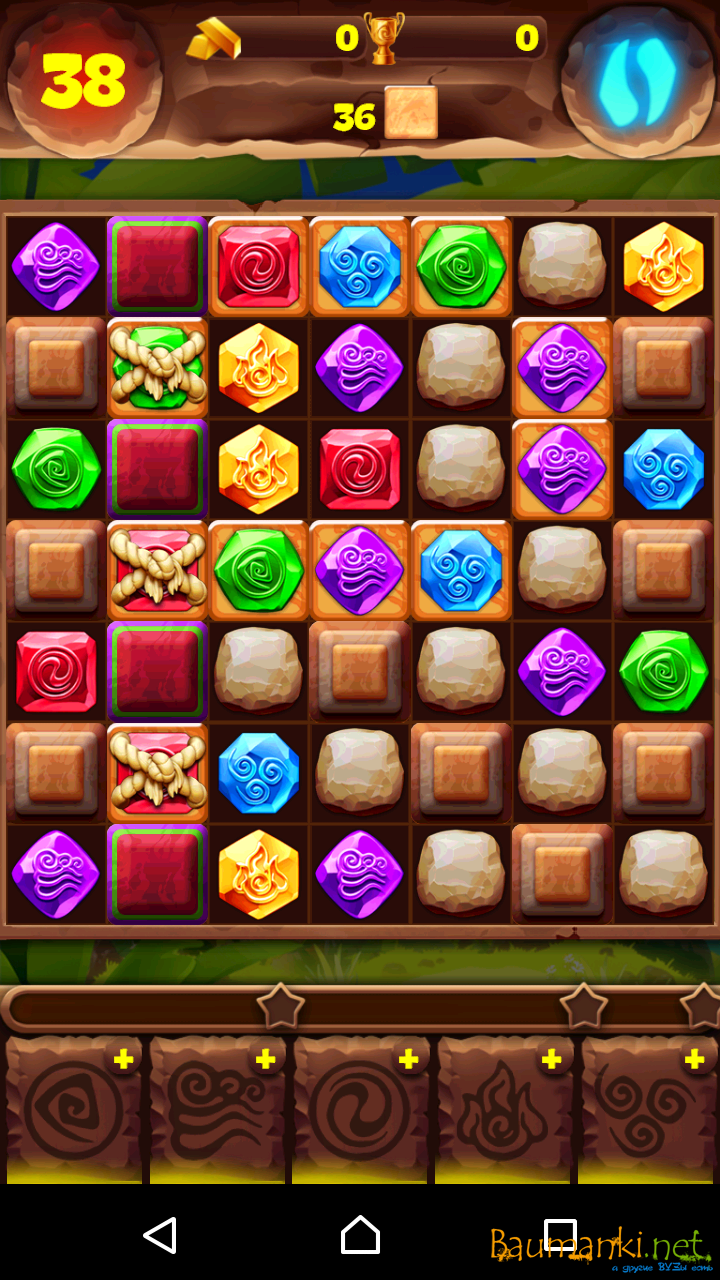Image resolution: width=720 pixels, height=1280 pixels.
Task: Go to the home screen
Action: pos(360,1236)
